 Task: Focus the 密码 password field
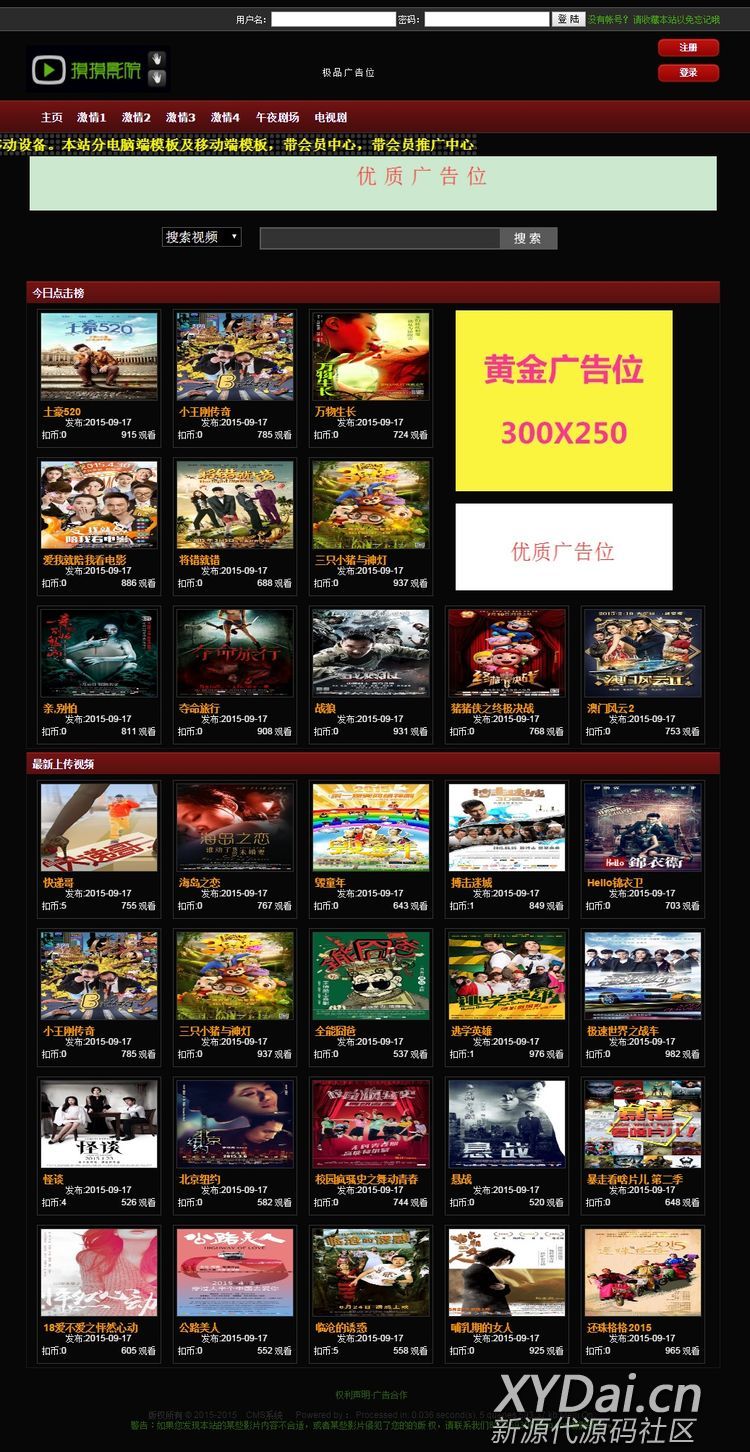[x=486, y=19]
